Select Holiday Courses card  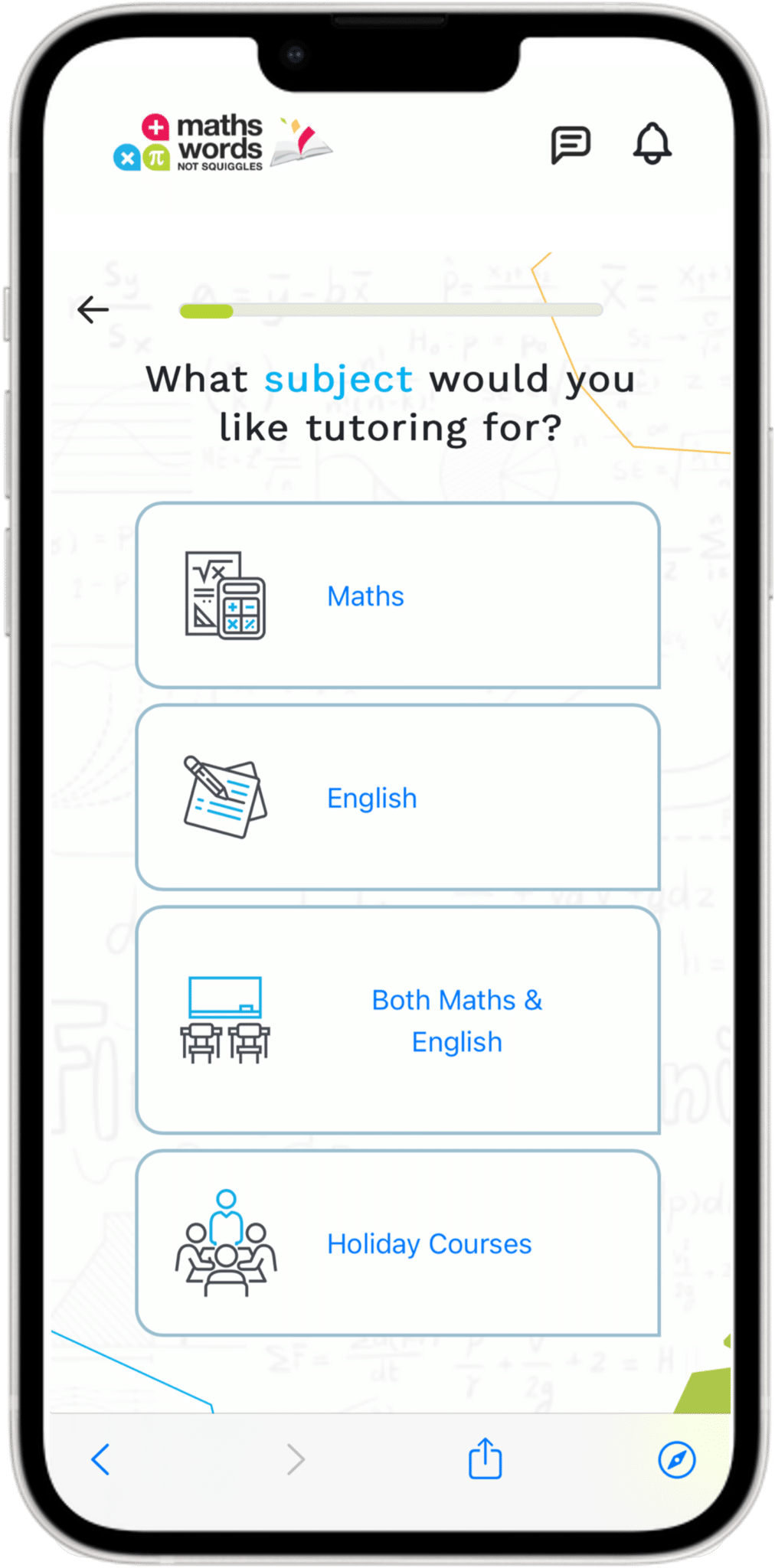[397, 1243]
